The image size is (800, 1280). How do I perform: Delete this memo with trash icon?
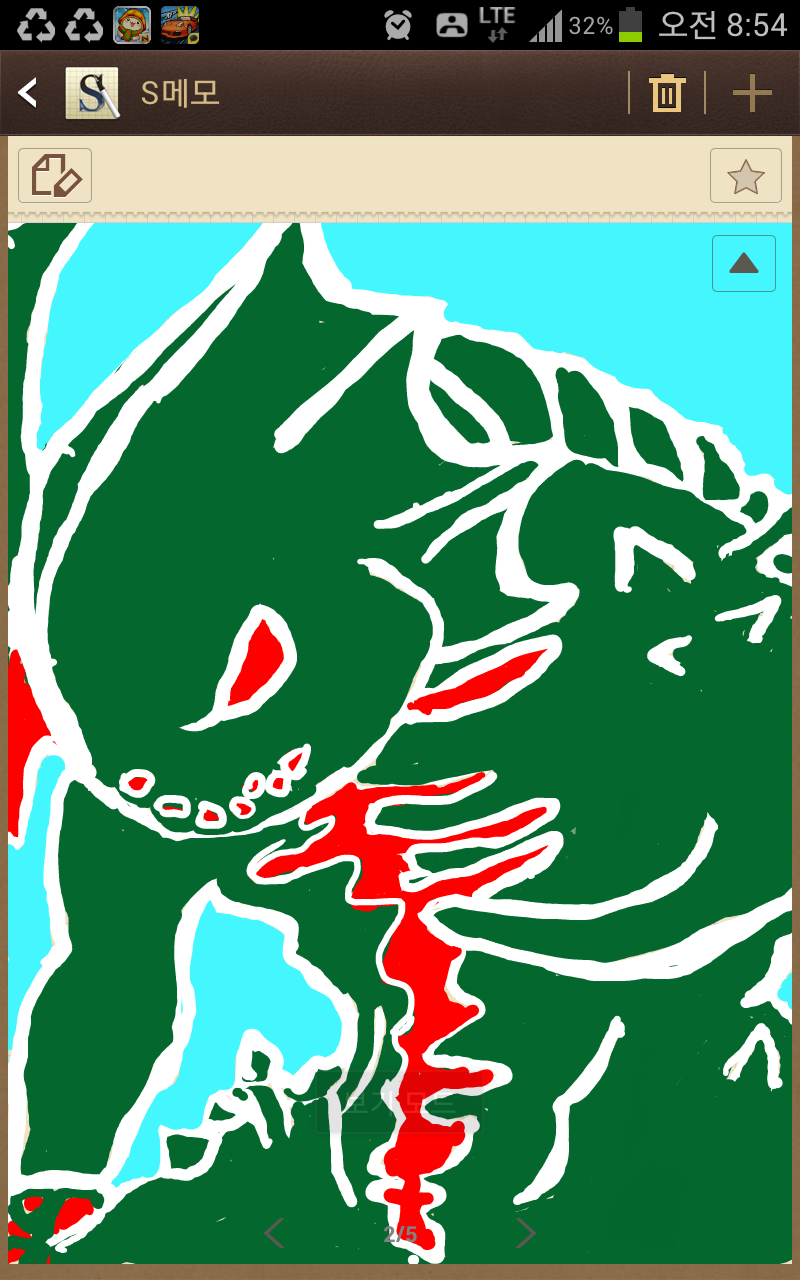[x=666, y=94]
